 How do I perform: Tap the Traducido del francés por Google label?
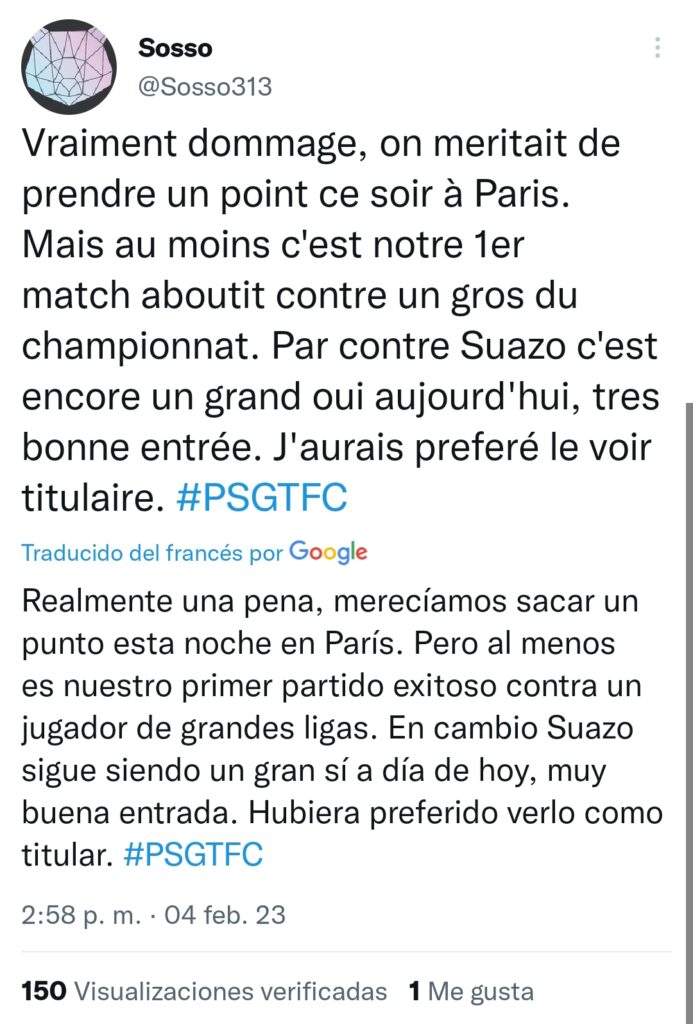click(194, 552)
